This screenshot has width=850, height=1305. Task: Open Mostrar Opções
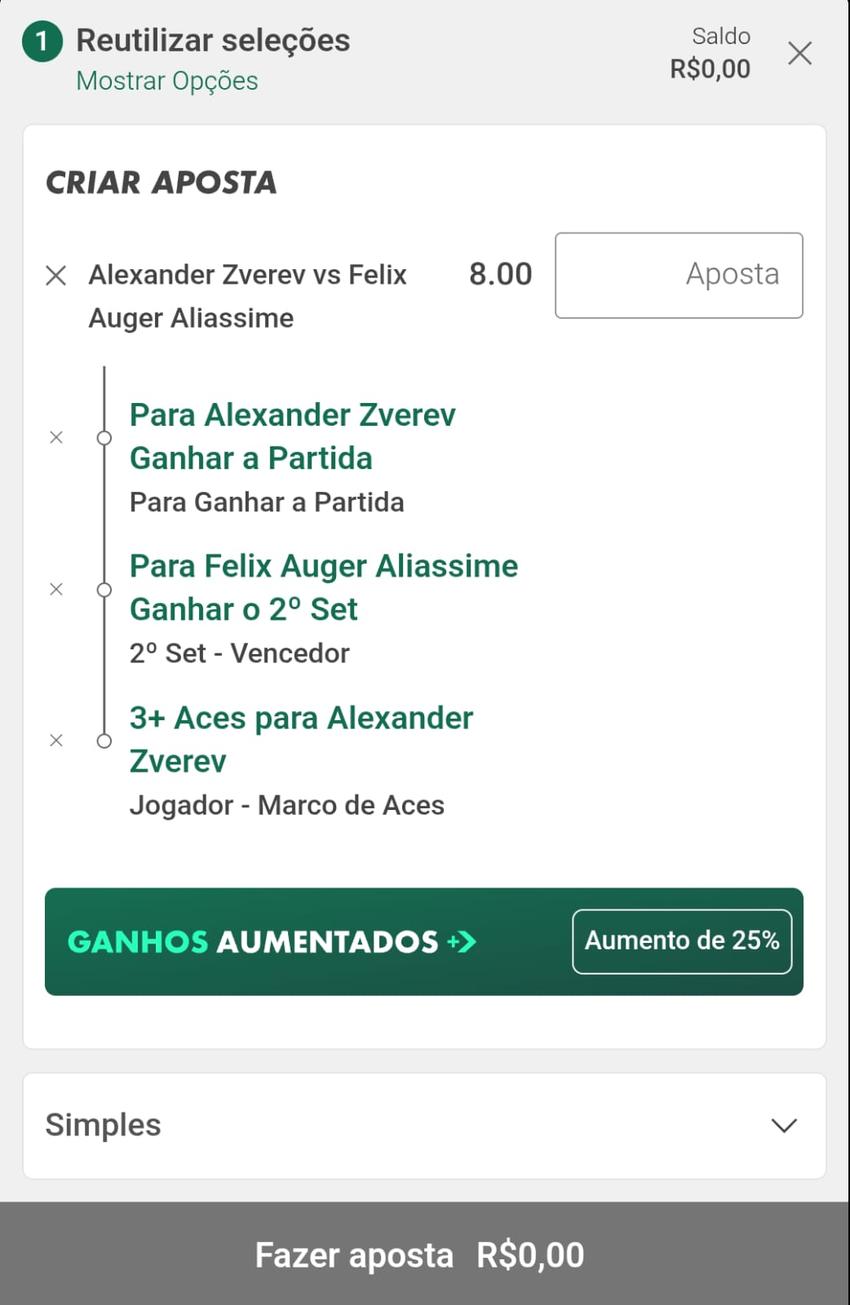tap(166, 81)
